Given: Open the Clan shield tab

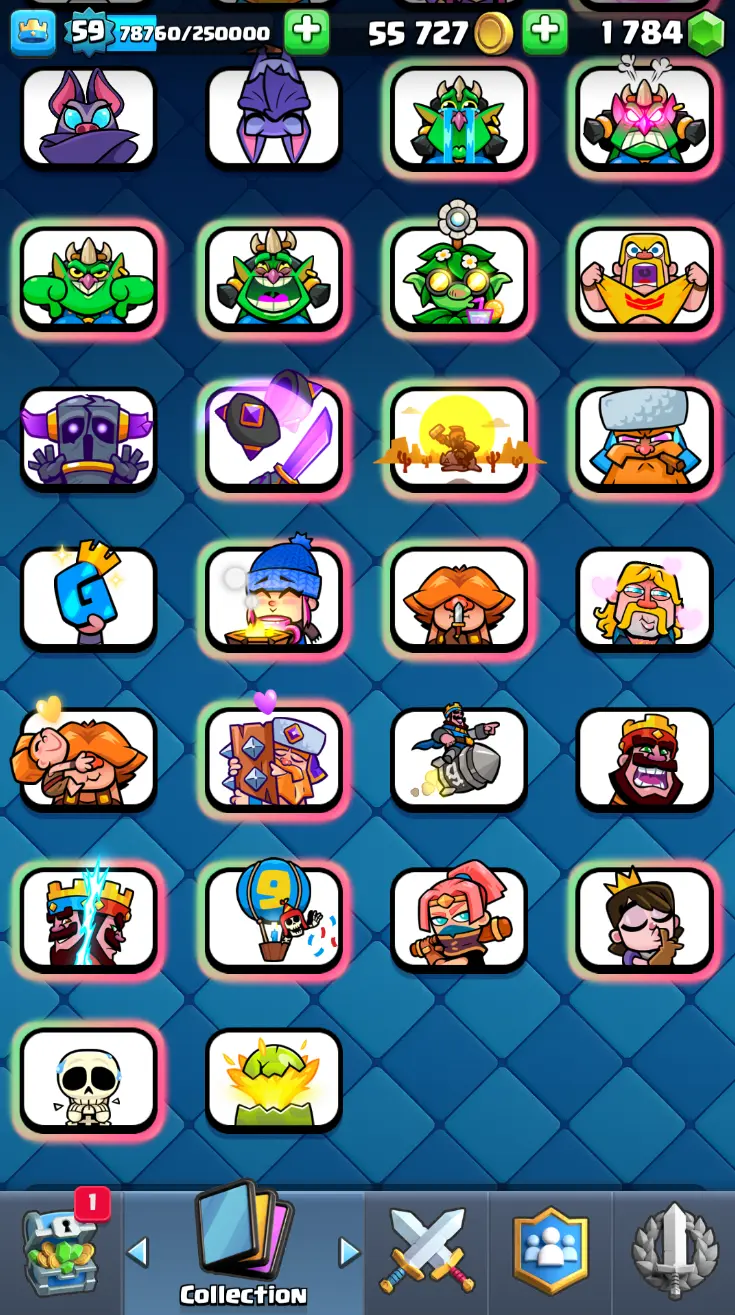Looking at the screenshot, I should tap(550, 1250).
